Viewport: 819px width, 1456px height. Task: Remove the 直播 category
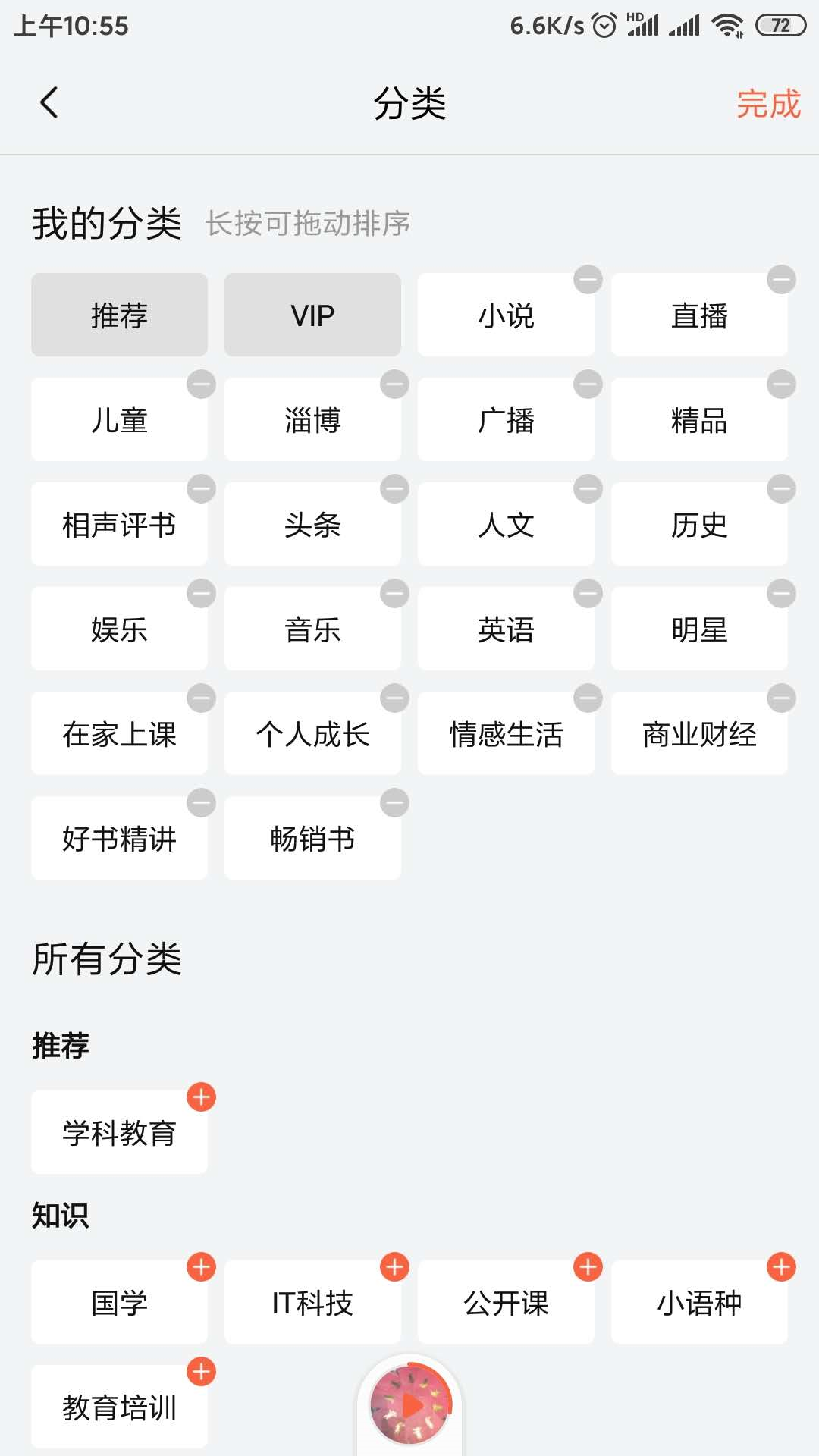click(781, 280)
